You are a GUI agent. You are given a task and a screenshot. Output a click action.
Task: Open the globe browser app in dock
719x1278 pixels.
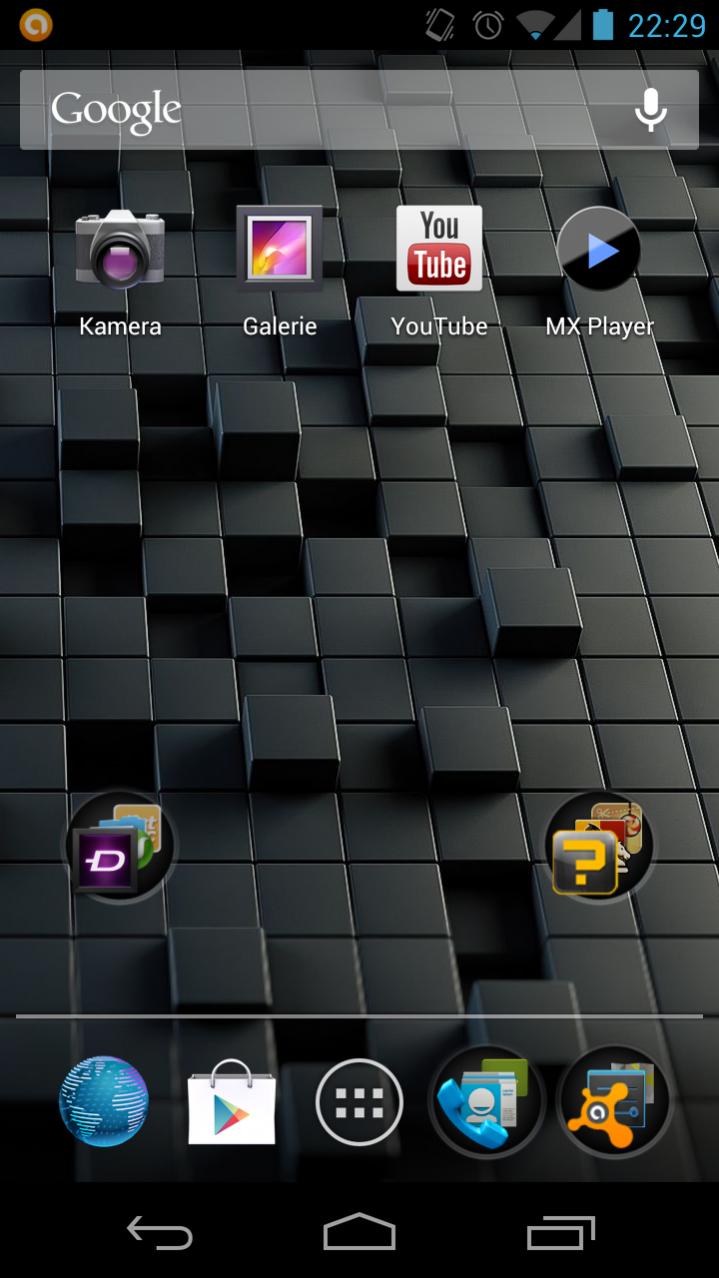click(x=104, y=1101)
